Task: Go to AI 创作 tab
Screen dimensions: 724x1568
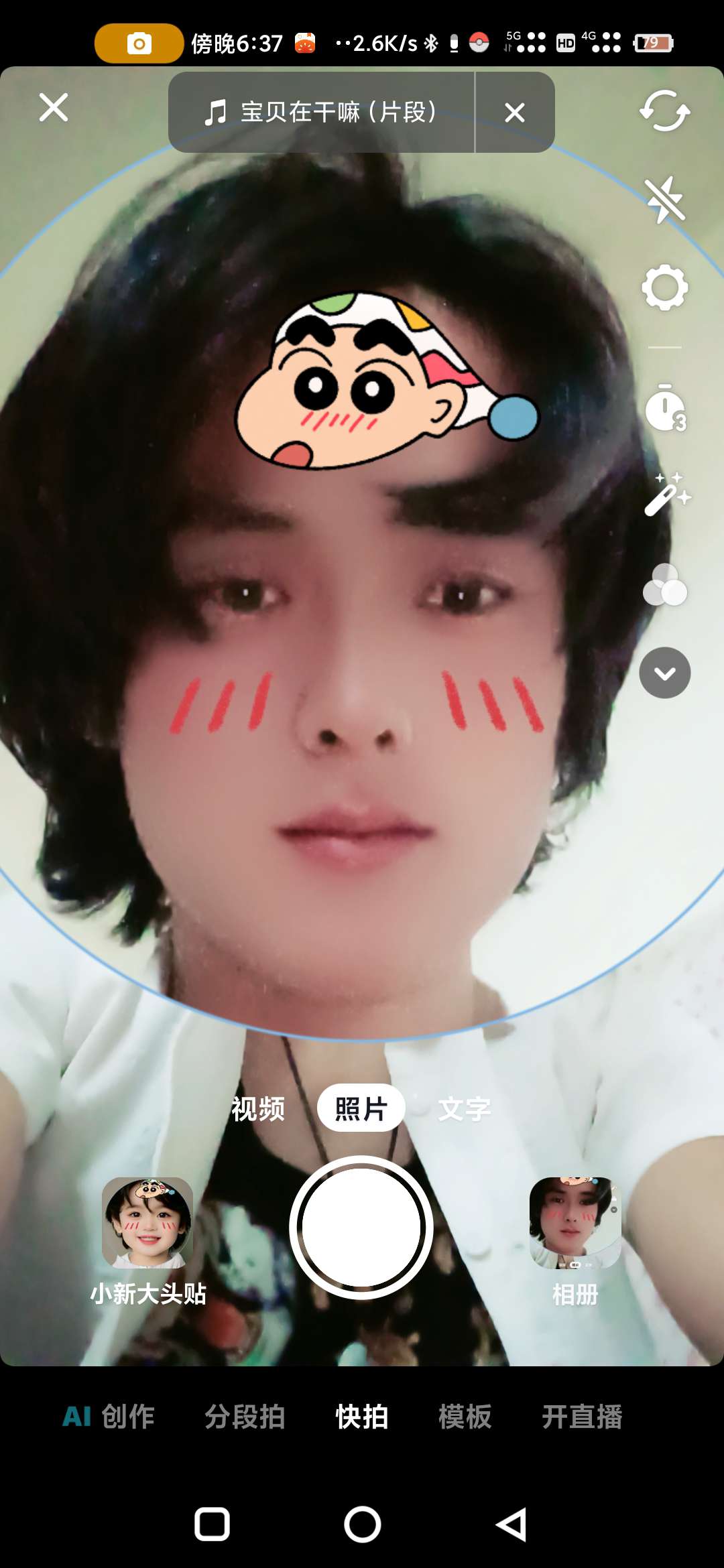Action: [109, 1417]
